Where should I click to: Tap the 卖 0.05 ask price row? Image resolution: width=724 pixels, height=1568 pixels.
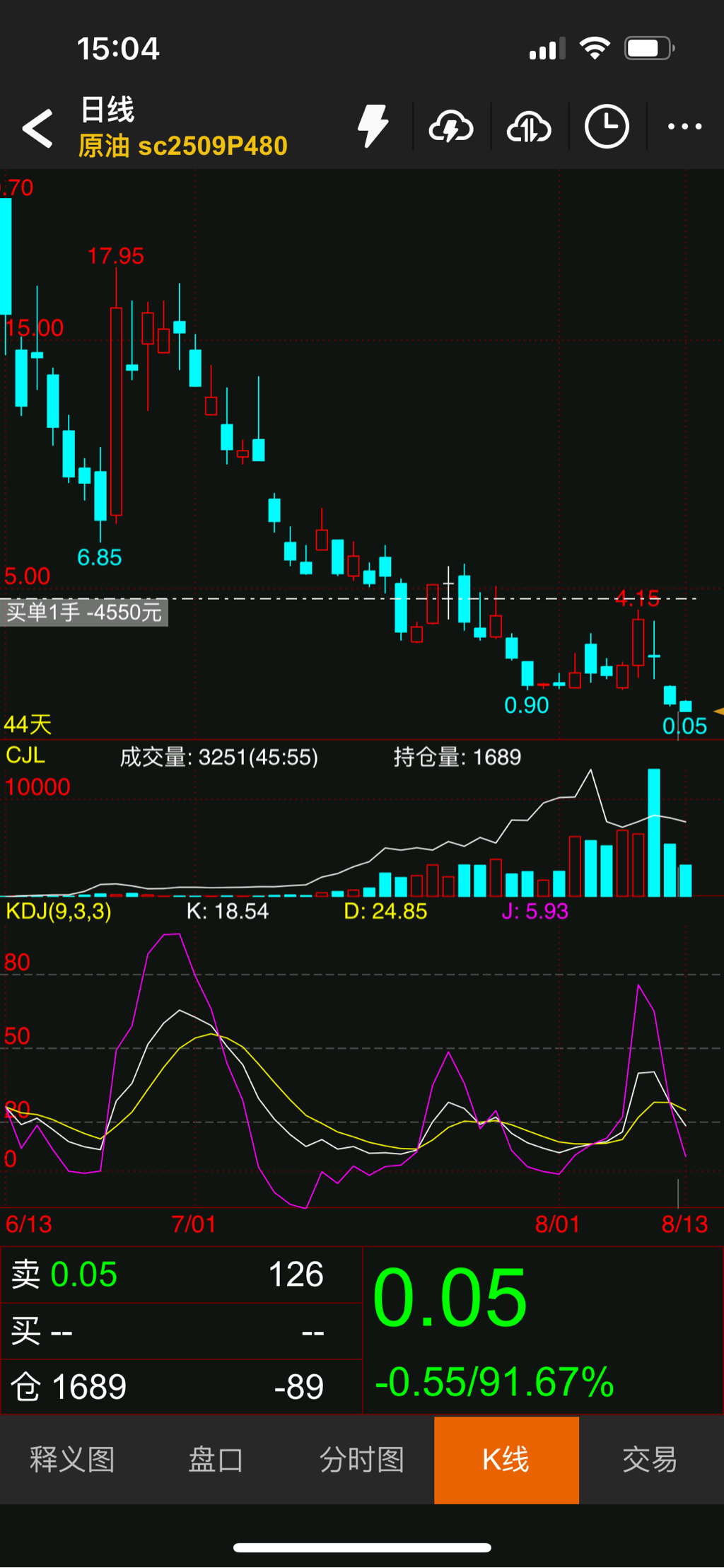click(181, 1275)
